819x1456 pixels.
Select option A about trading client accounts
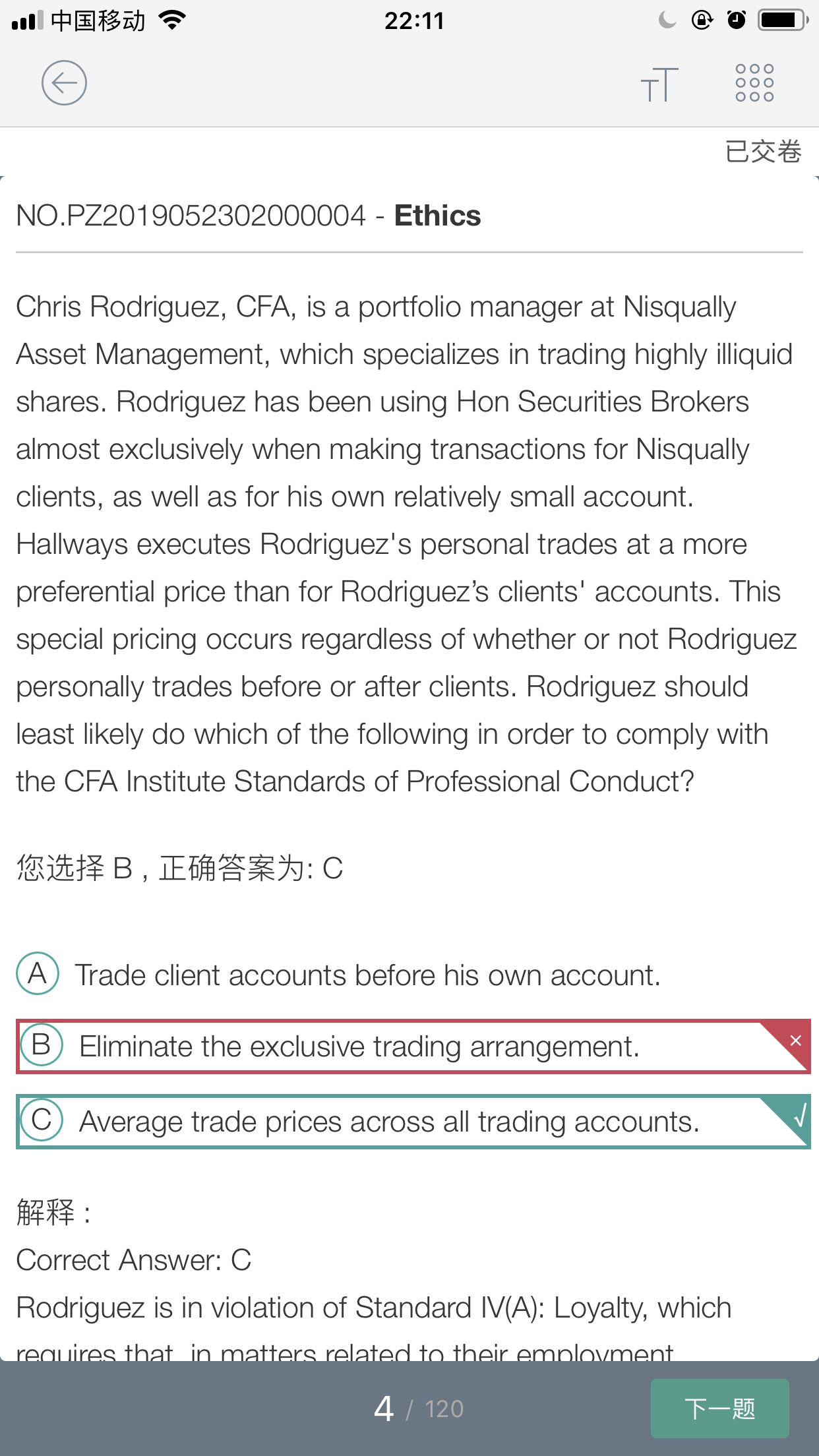(x=367, y=975)
